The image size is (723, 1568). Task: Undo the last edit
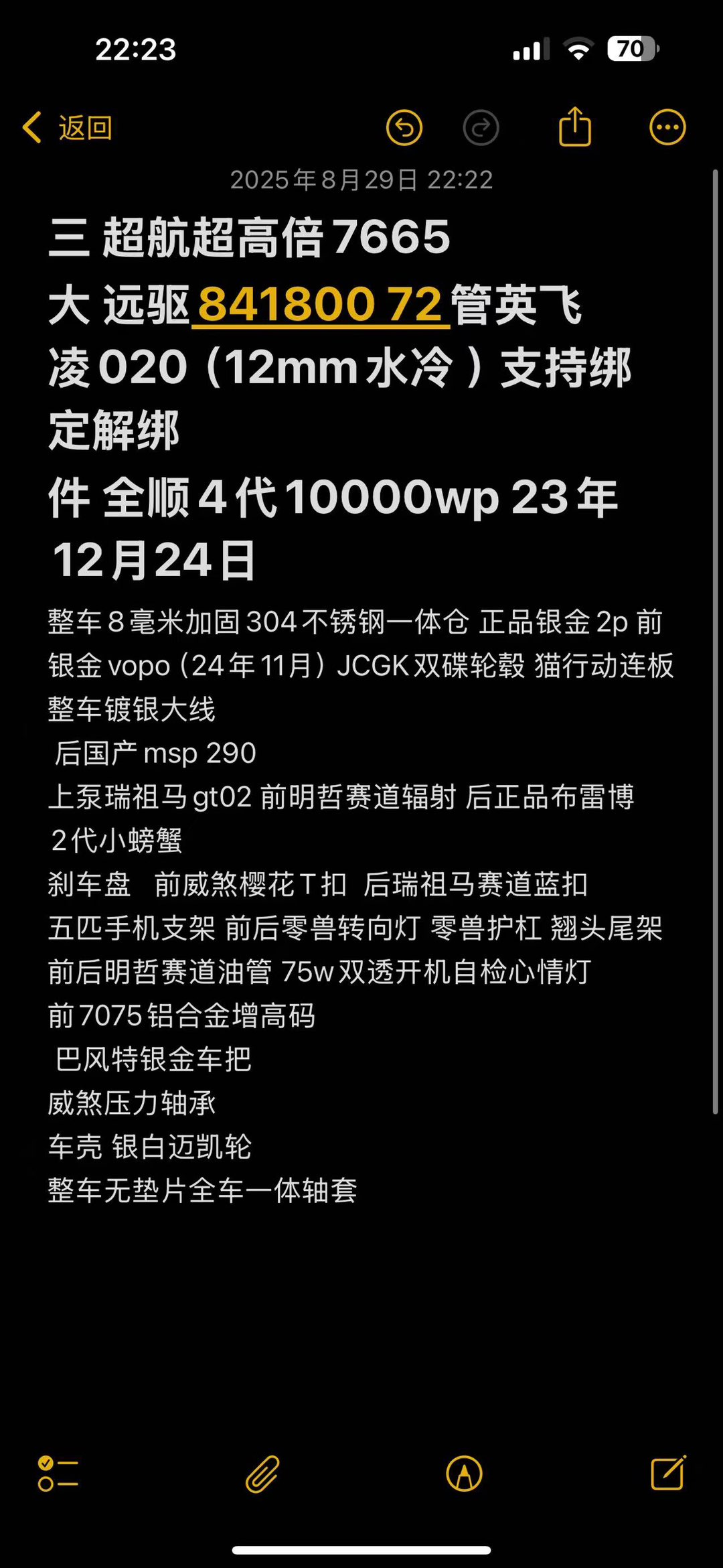pos(404,127)
